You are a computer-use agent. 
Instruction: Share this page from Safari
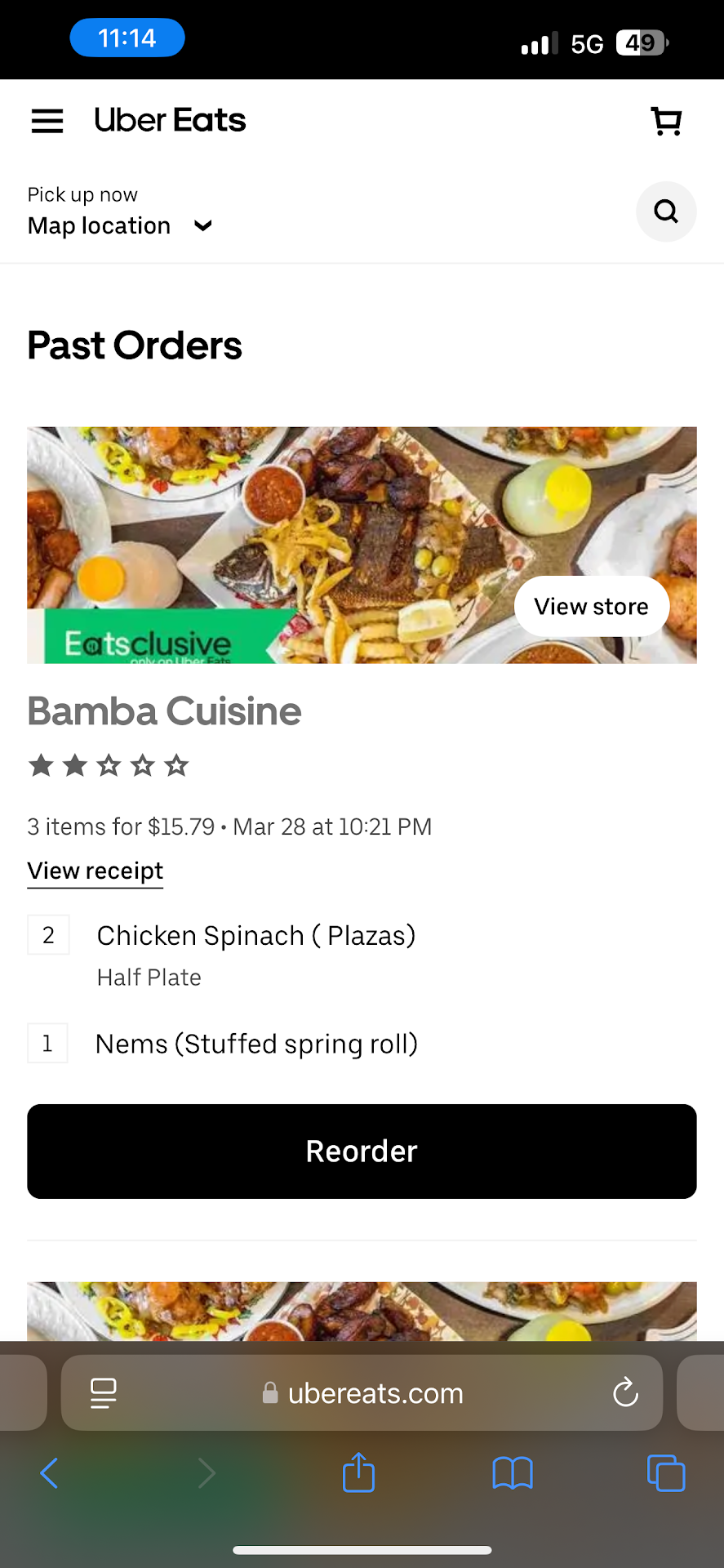(358, 1473)
